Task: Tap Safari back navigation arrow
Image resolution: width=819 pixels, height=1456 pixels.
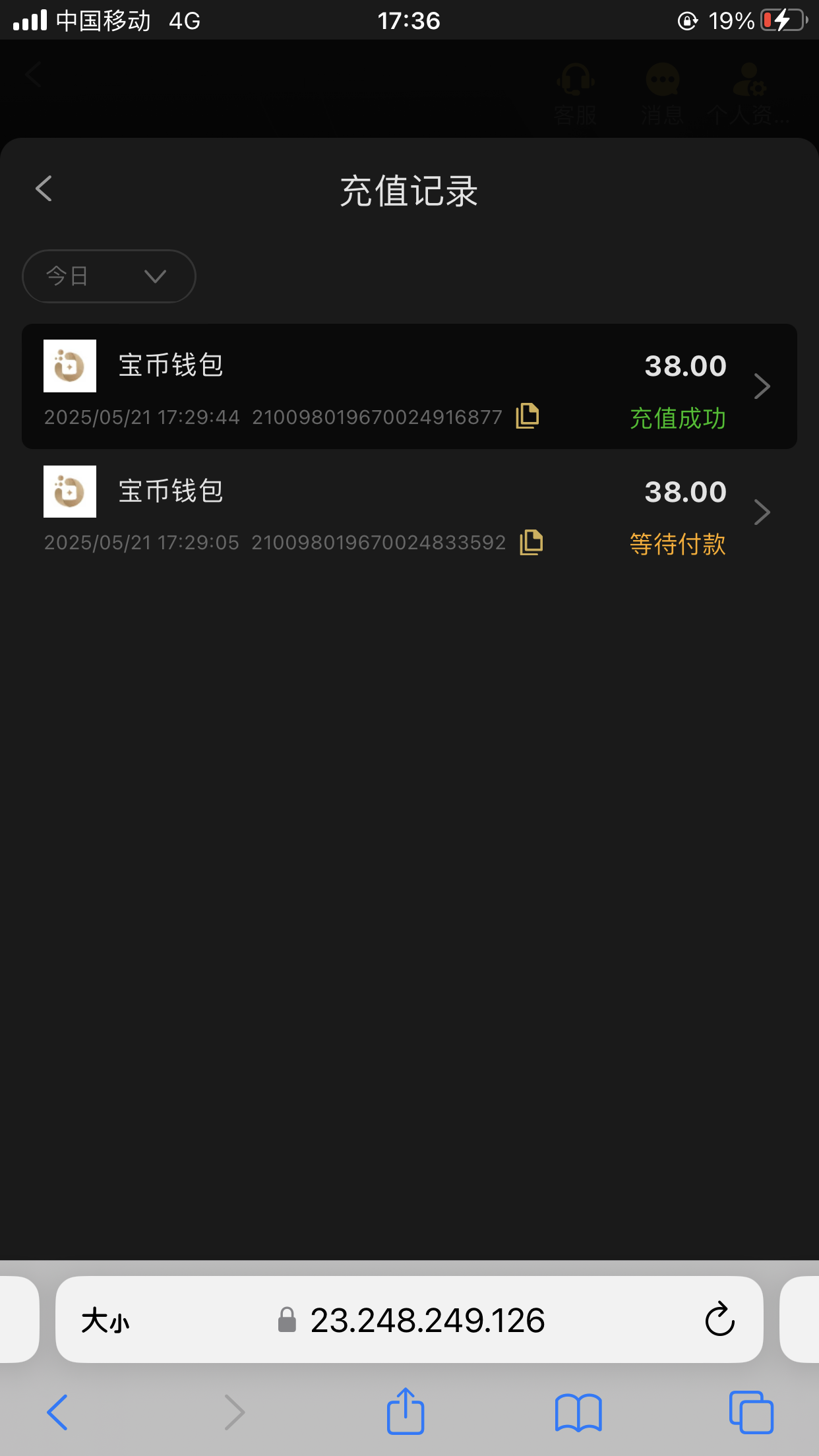Action: [57, 1411]
